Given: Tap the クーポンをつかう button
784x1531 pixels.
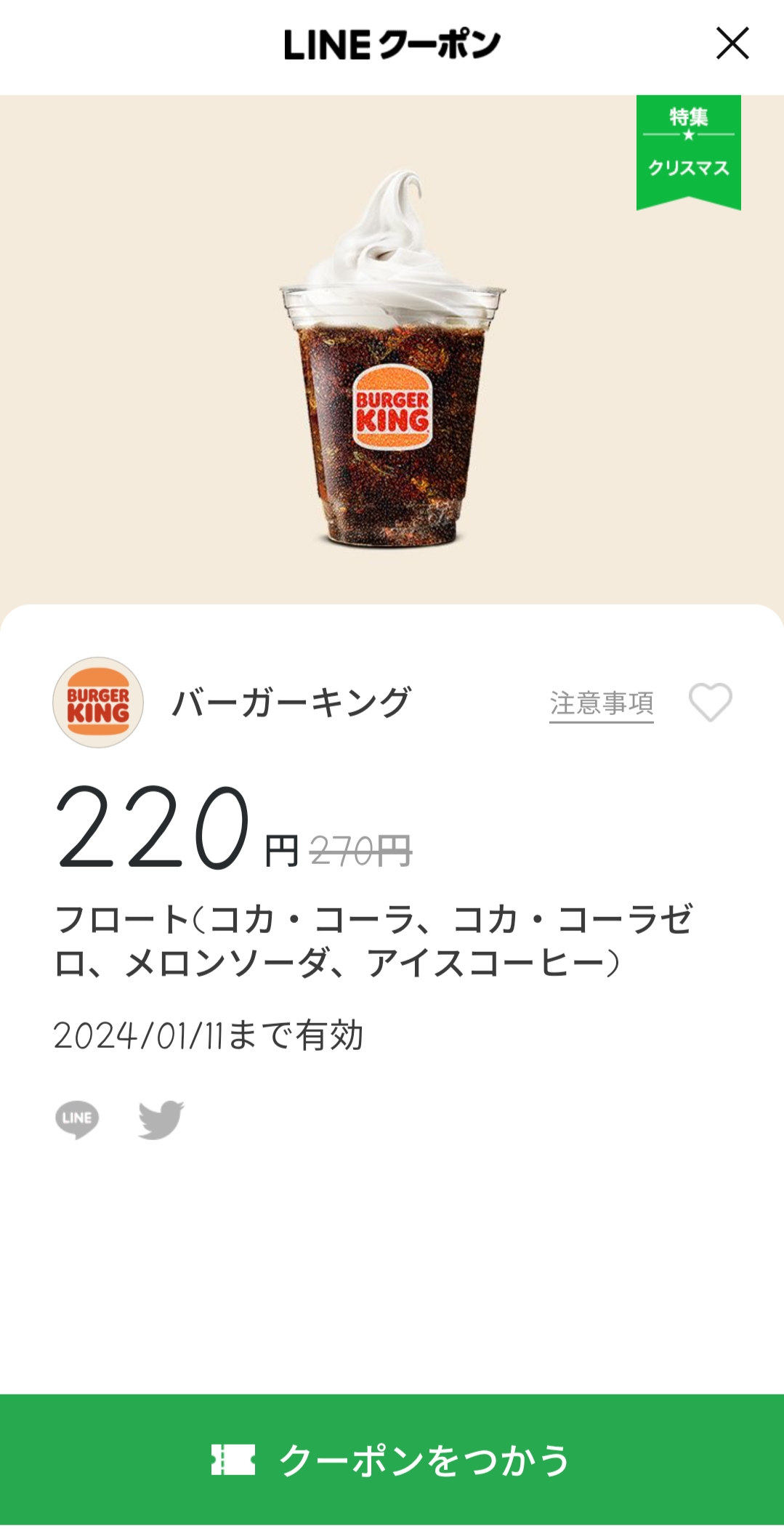Looking at the screenshot, I should pyautogui.click(x=392, y=1460).
